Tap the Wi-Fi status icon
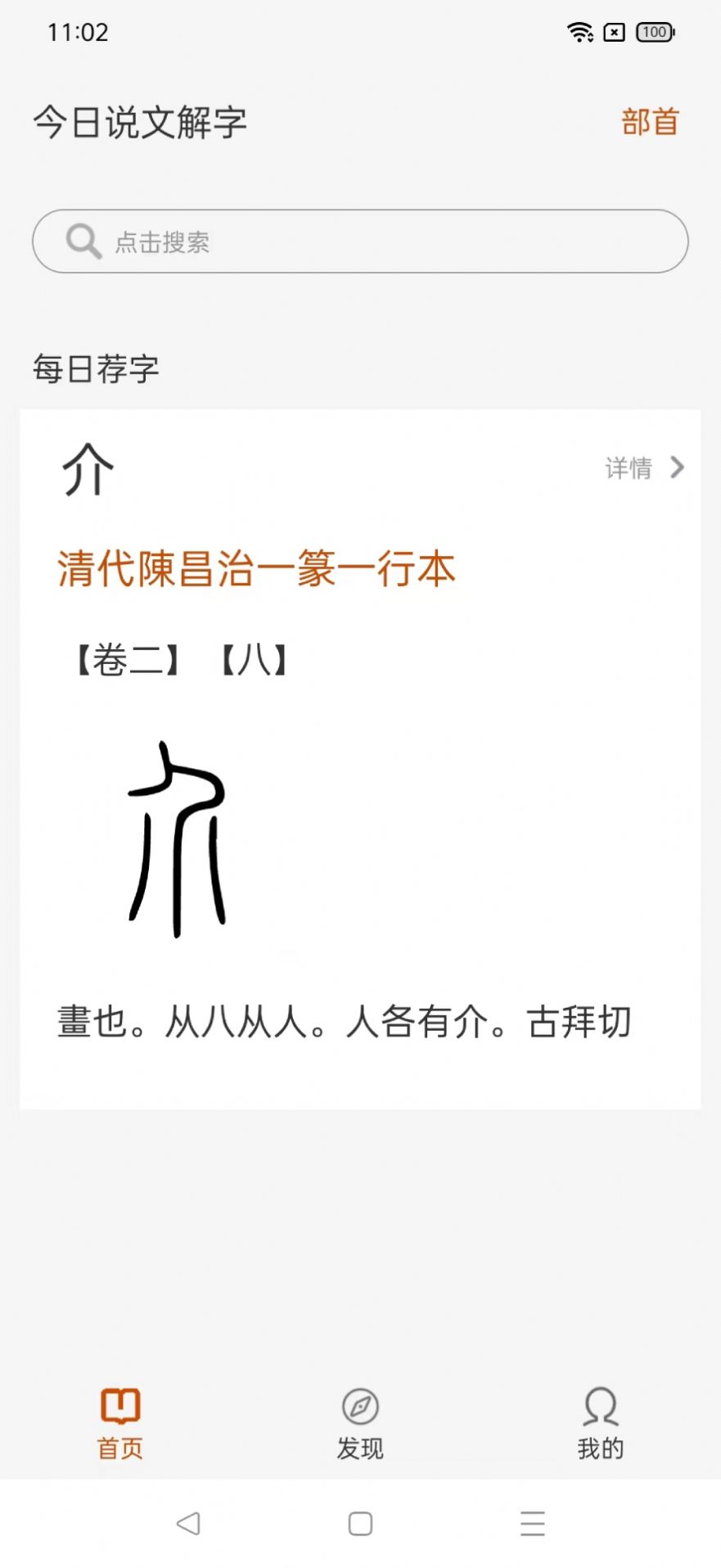The height and width of the screenshot is (1568, 721). [581, 32]
